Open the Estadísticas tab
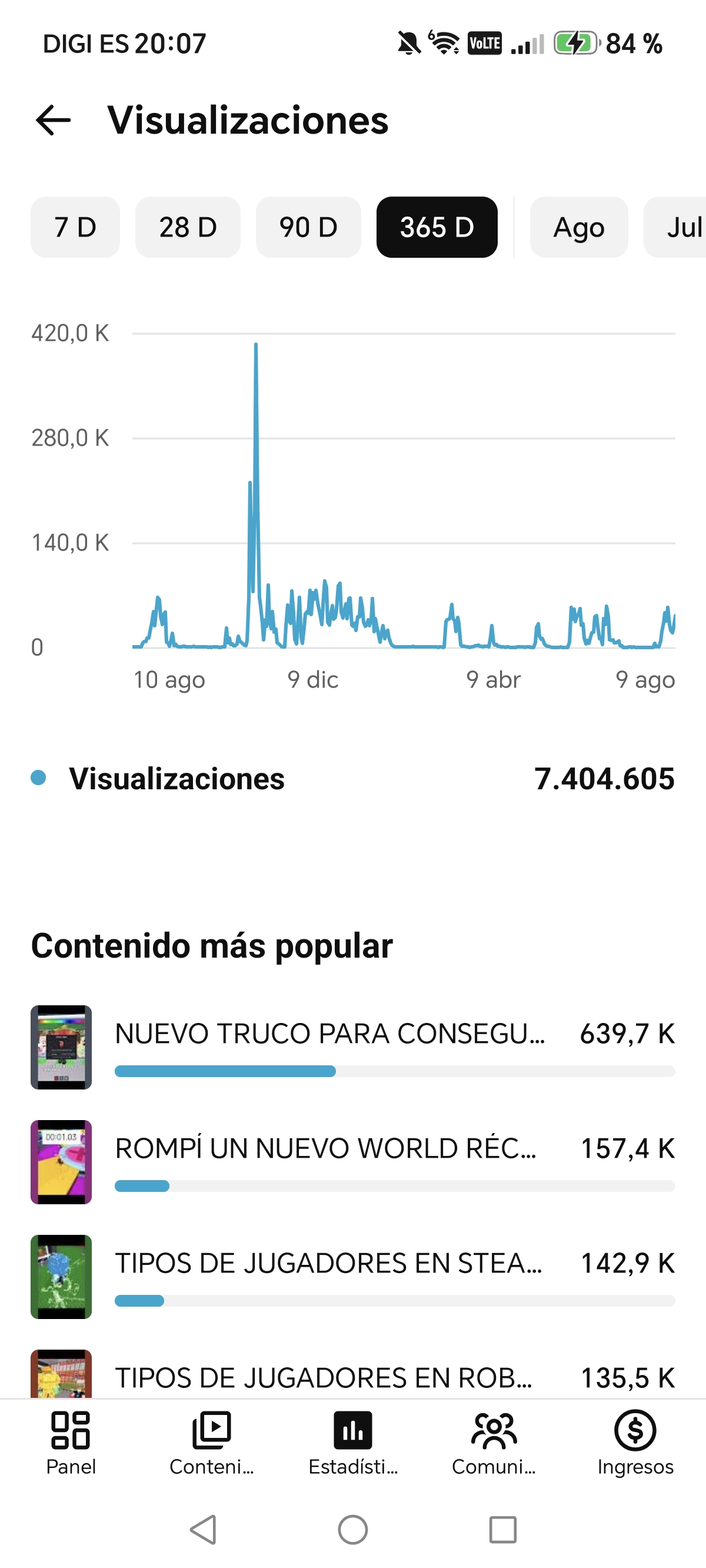The height and width of the screenshot is (1568, 706). coord(353,1443)
